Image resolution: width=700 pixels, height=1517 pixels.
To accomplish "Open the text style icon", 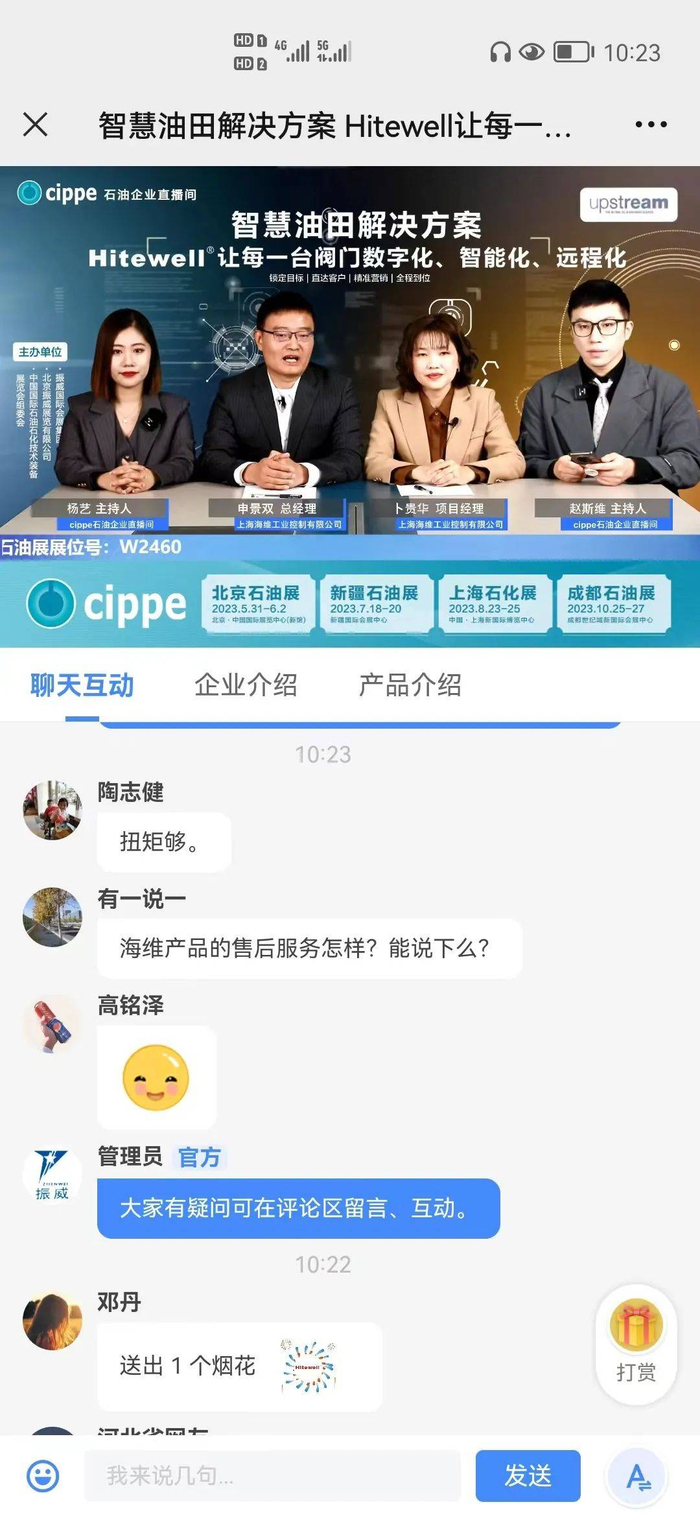I will tap(637, 1477).
